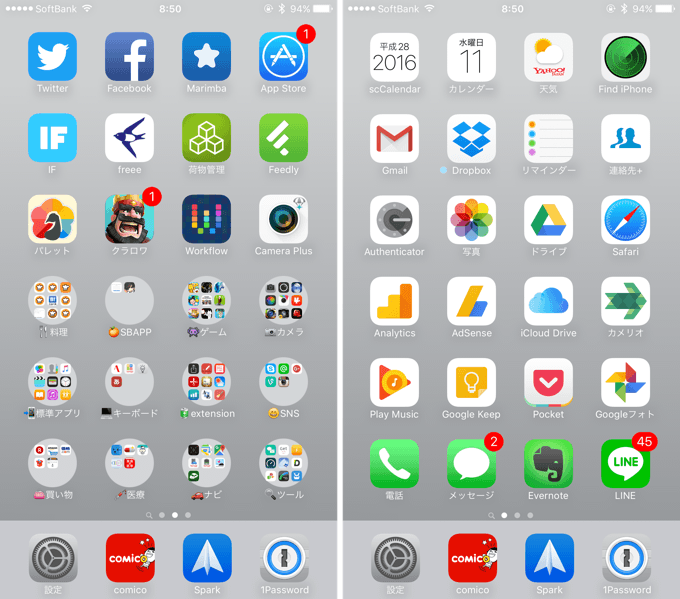Screen dimensions: 680x599
Task: Open the Feedly app
Action: coord(283,138)
